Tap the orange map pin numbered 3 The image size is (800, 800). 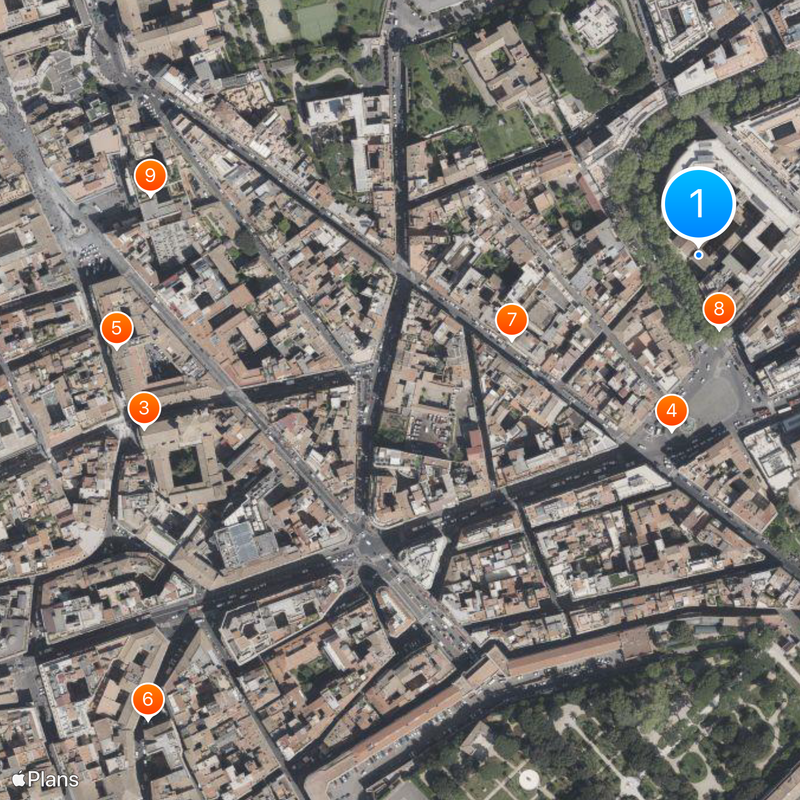[x=144, y=408]
